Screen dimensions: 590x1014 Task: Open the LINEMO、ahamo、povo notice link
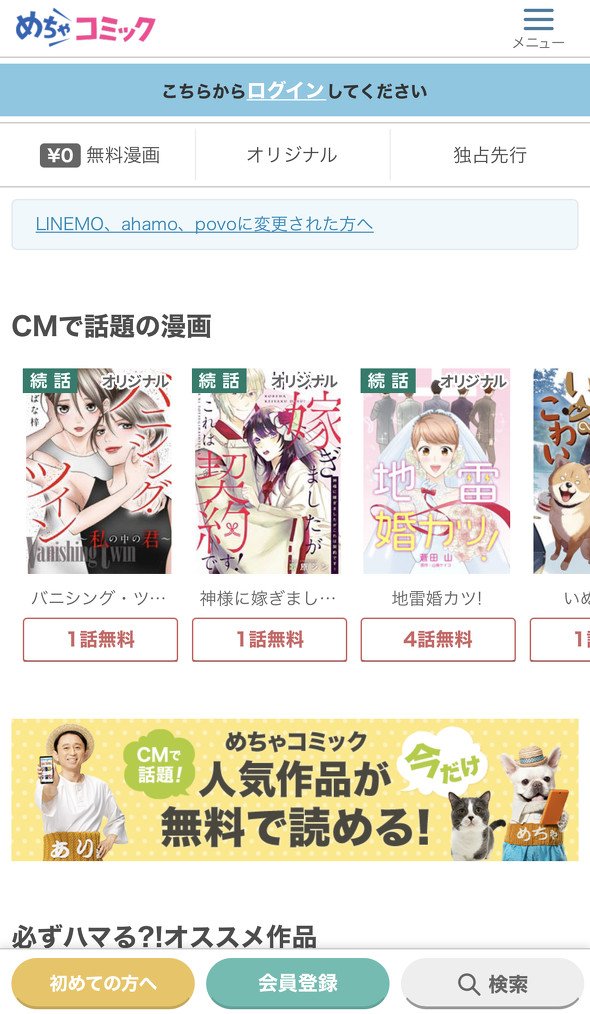[204, 224]
